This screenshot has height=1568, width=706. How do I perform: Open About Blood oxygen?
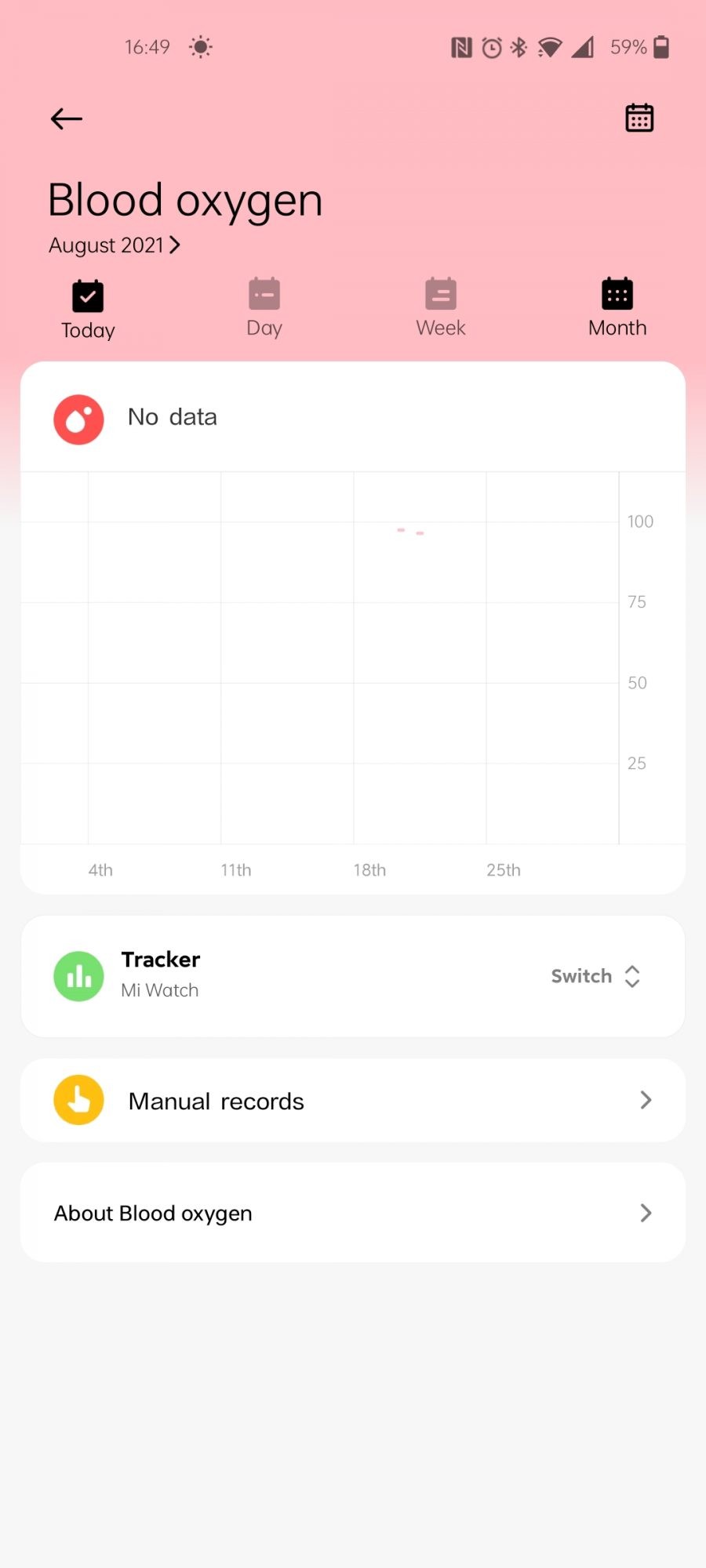pos(353,1213)
